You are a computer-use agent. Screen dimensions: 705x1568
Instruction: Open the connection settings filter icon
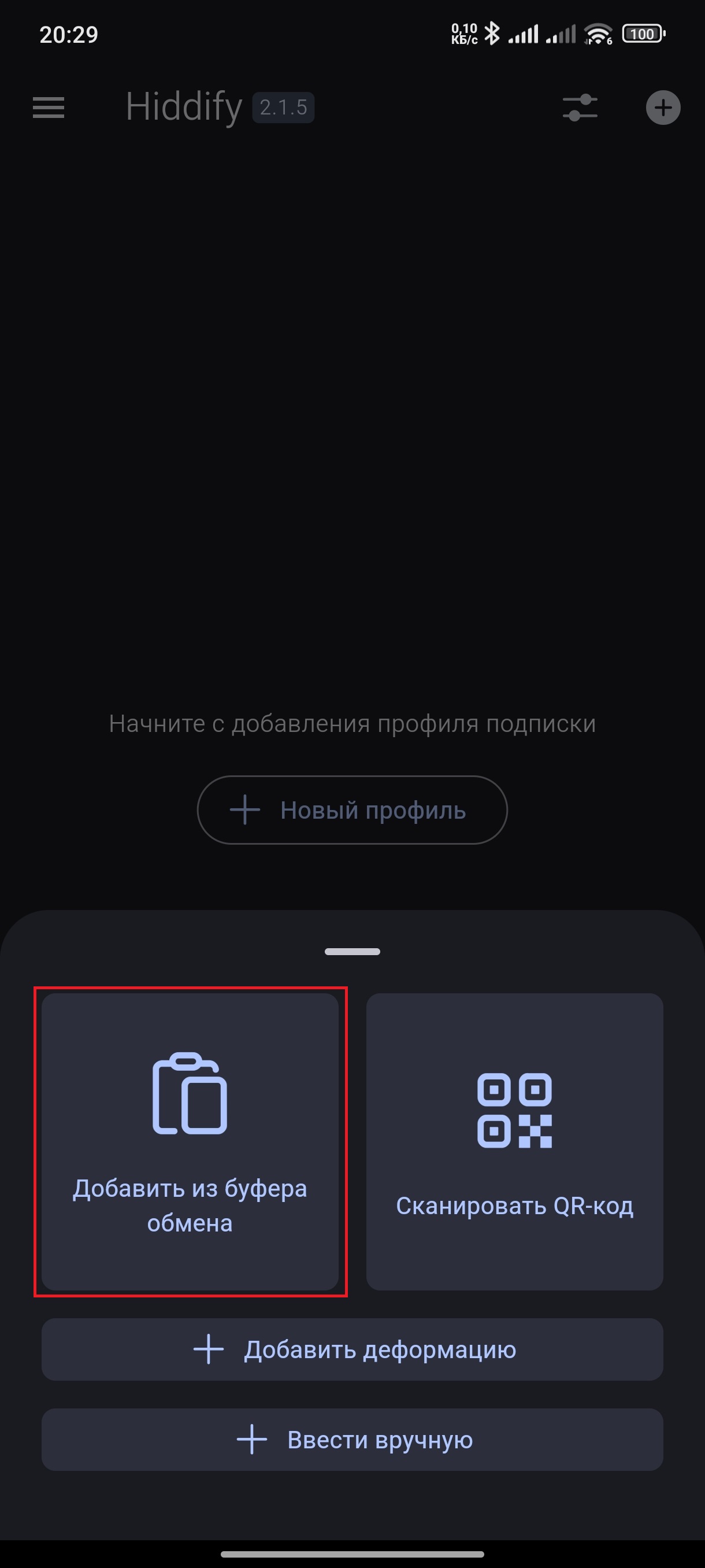point(579,107)
